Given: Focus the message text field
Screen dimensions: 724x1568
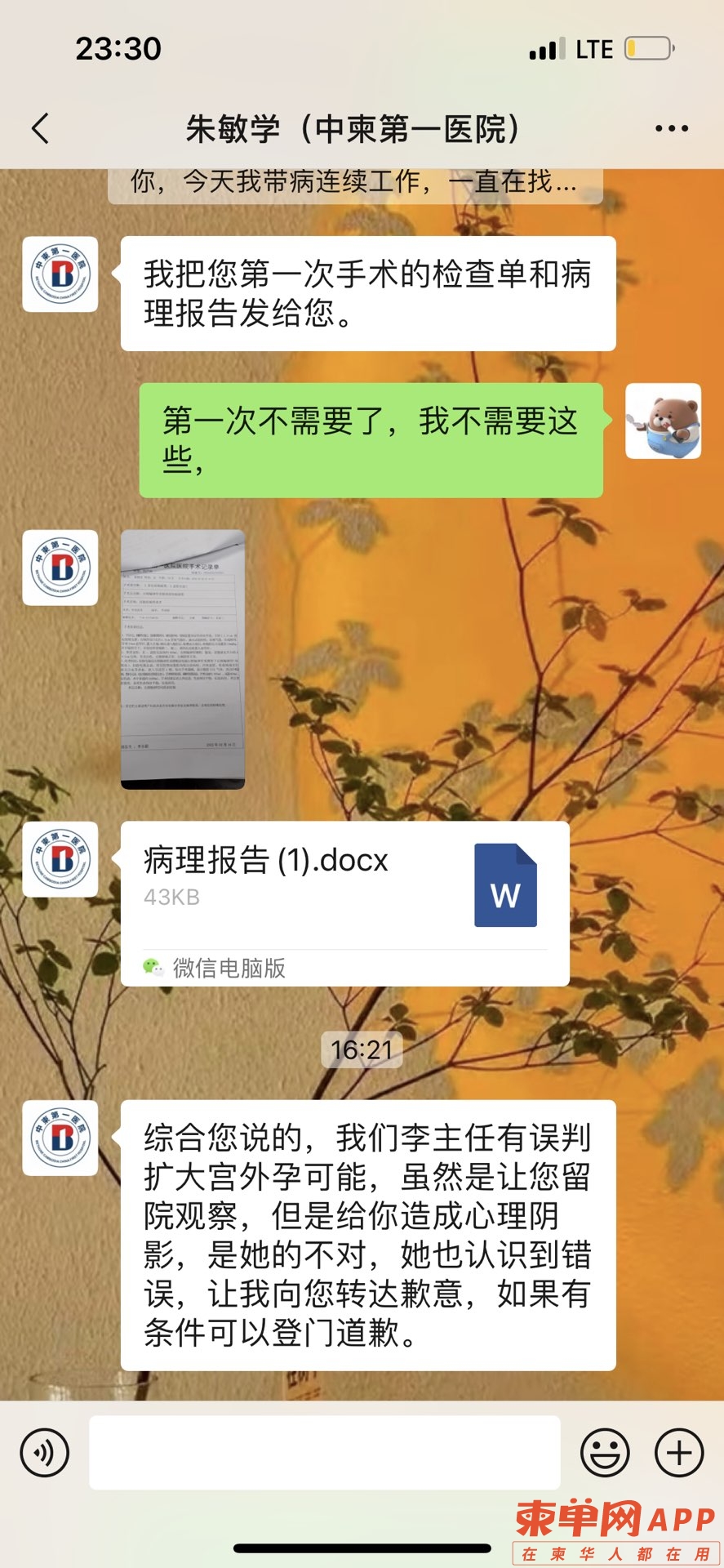Looking at the screenshot, I should tap(324, 1453).
